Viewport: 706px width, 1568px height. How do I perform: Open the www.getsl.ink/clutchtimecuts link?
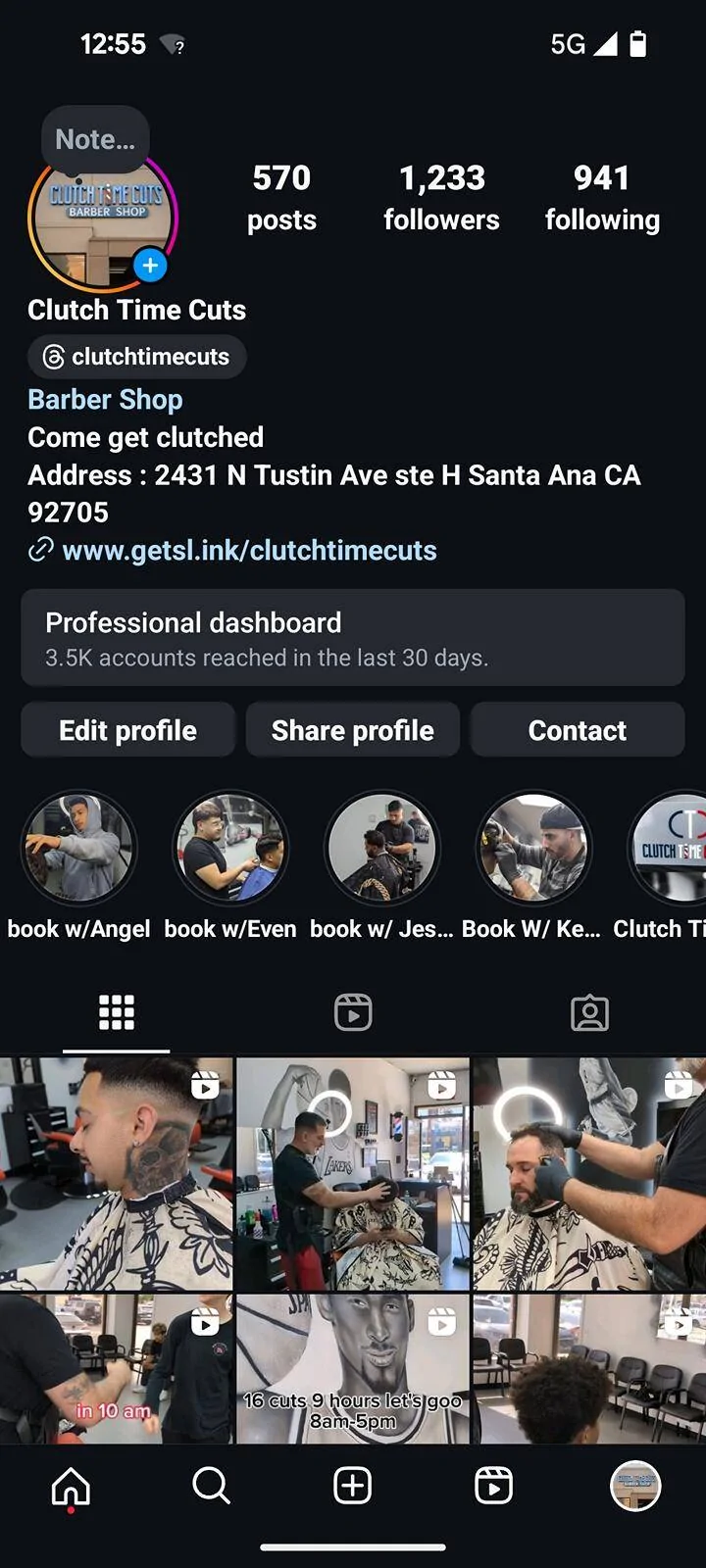coord(249,550)
